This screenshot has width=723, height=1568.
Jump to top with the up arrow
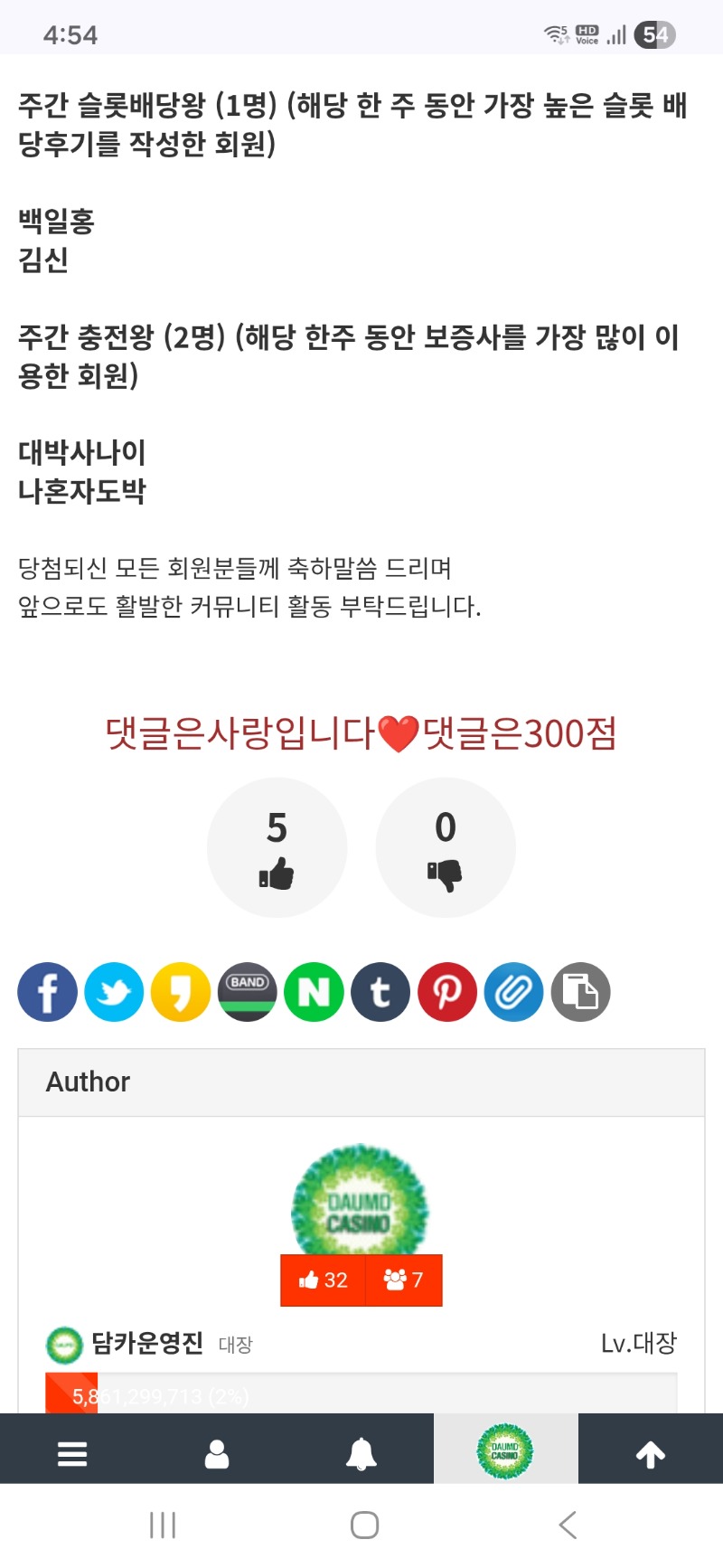coord(651,1454)
